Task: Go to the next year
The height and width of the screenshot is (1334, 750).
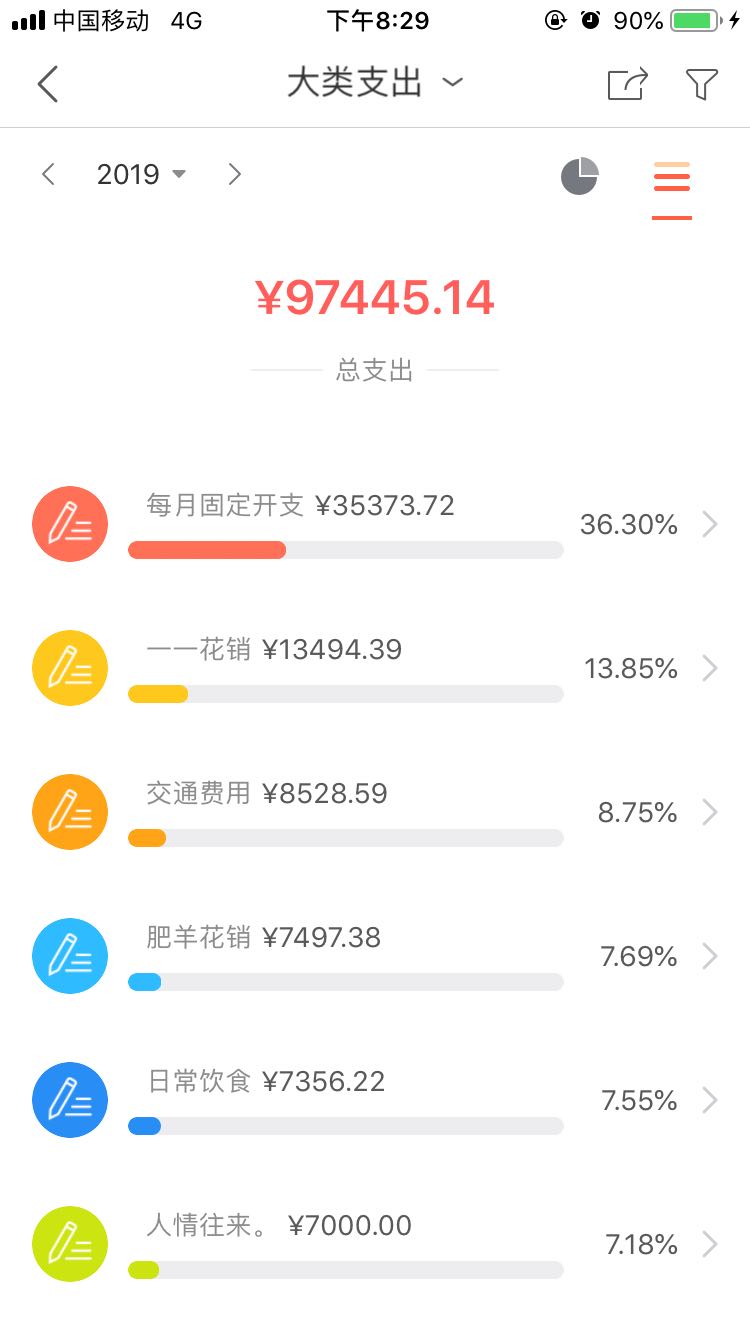Action: click(235, 174)
